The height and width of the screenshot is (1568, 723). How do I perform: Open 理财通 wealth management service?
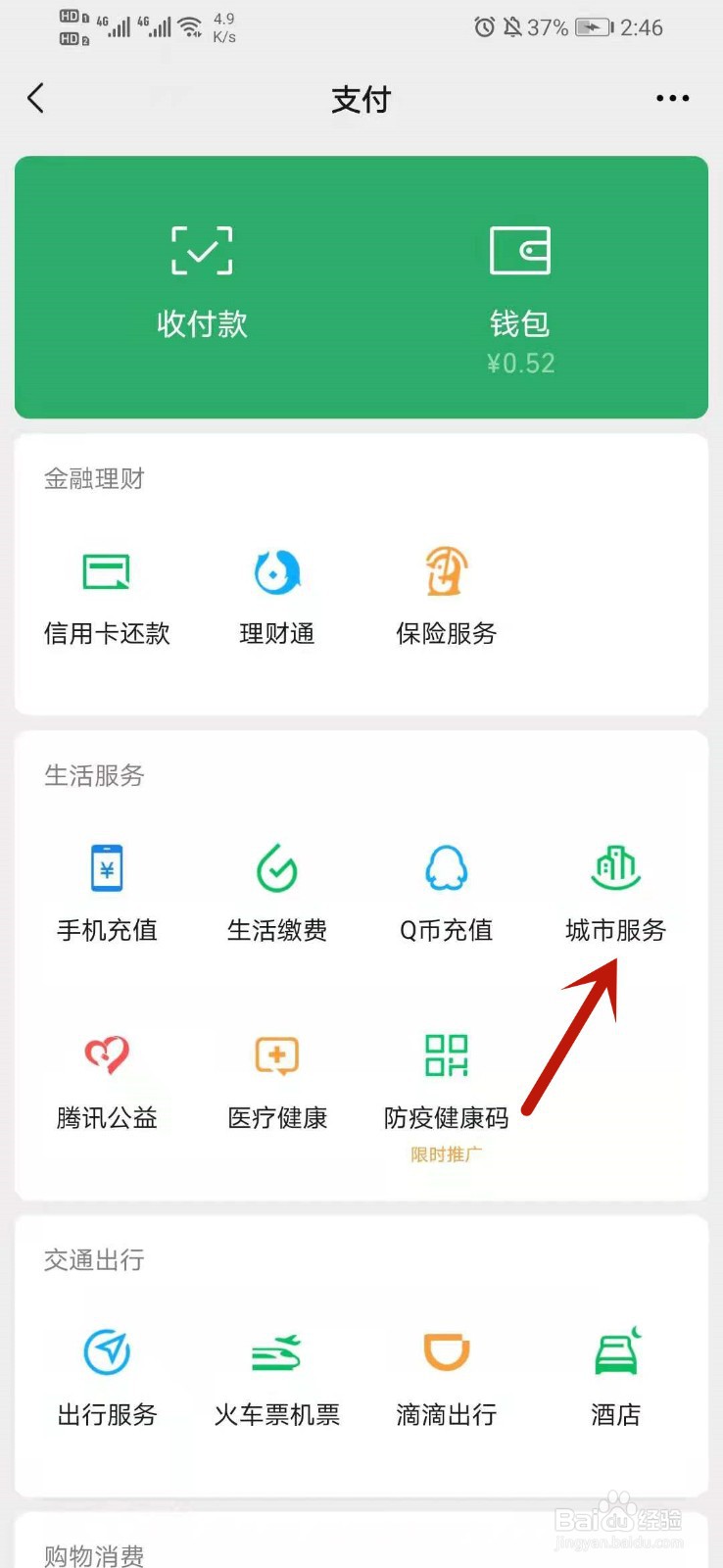276,598
